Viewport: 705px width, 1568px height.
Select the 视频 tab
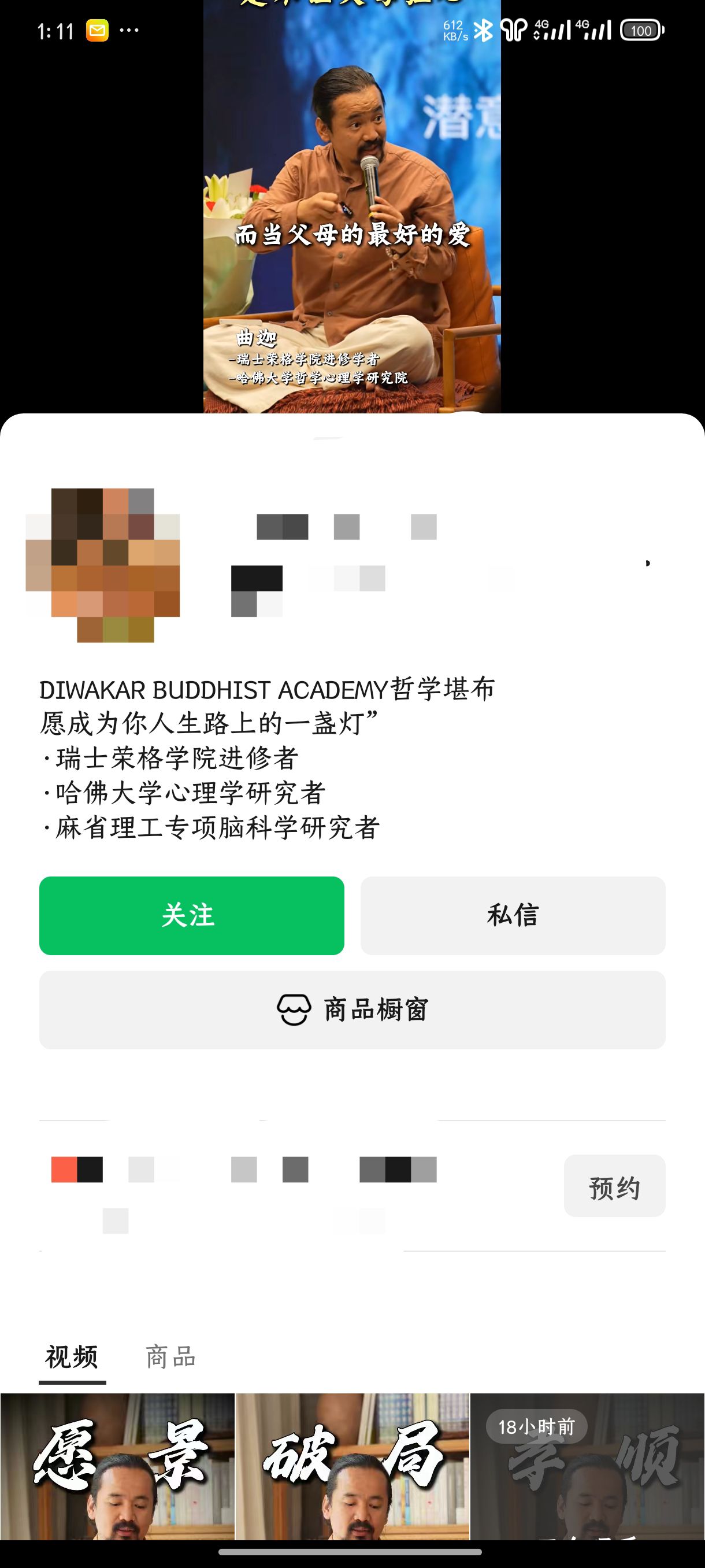(x=72, y=1358)
